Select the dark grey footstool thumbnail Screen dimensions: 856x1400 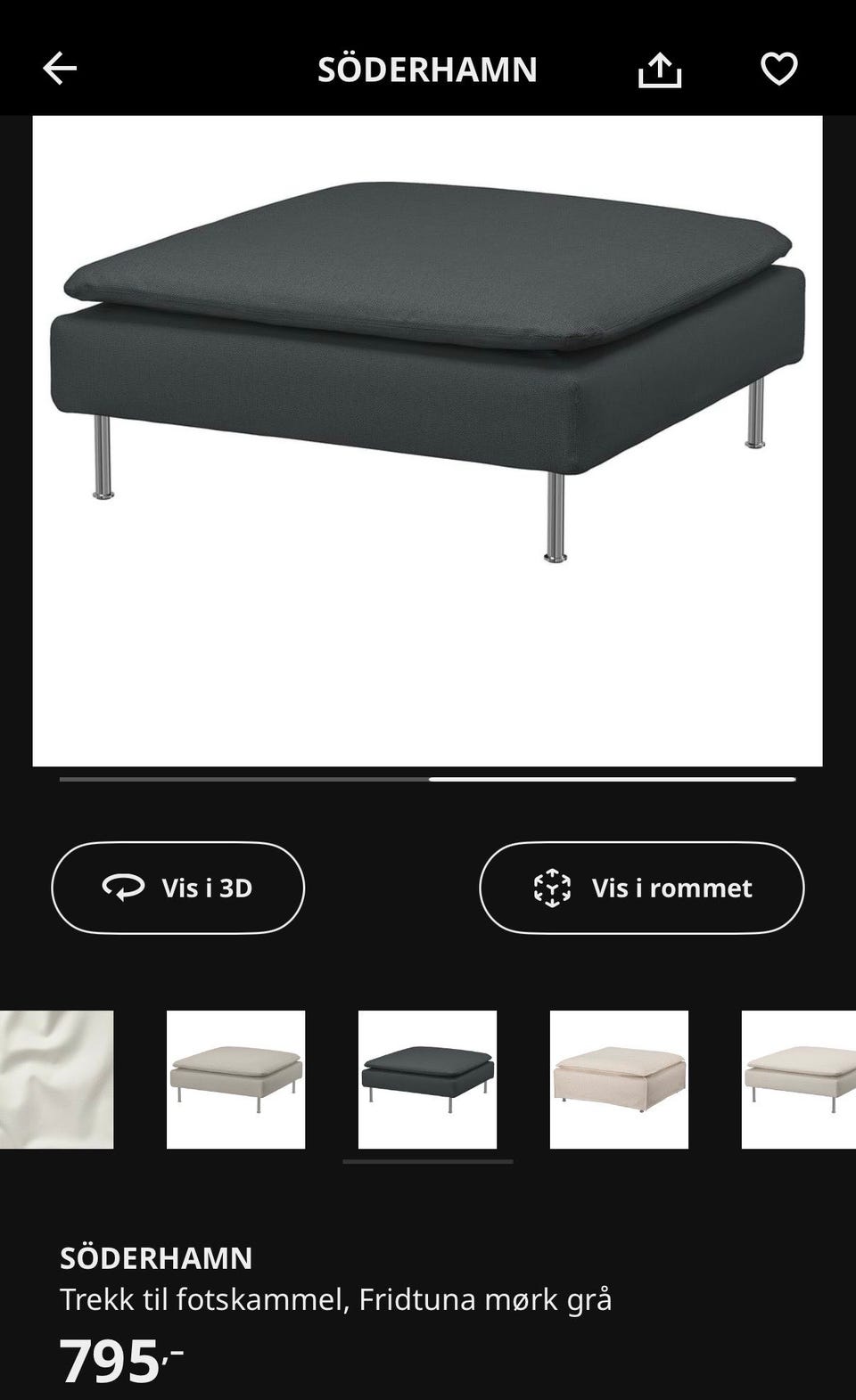click(x=427, y=1079)
